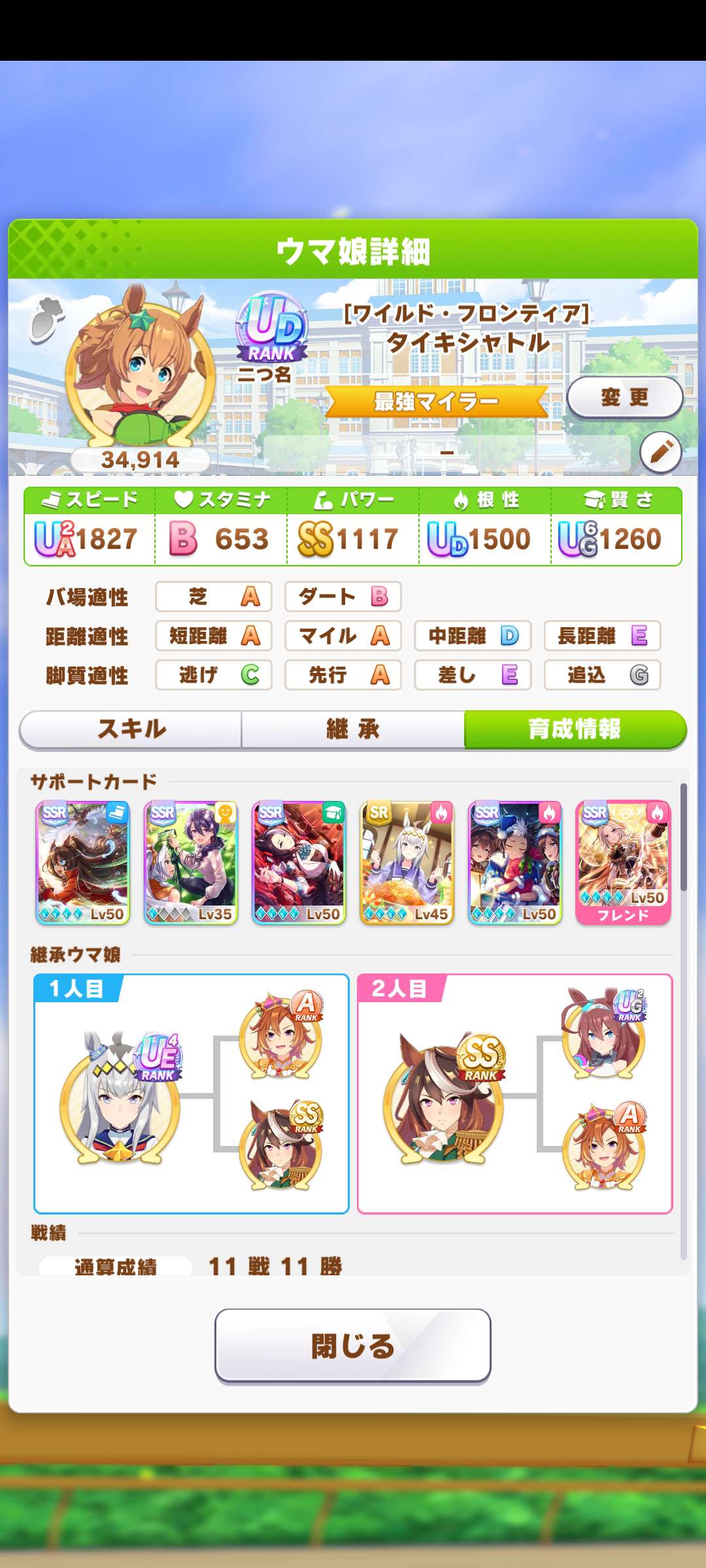View the UE-rank inherited Uma in 1人目

[121, 1098]
